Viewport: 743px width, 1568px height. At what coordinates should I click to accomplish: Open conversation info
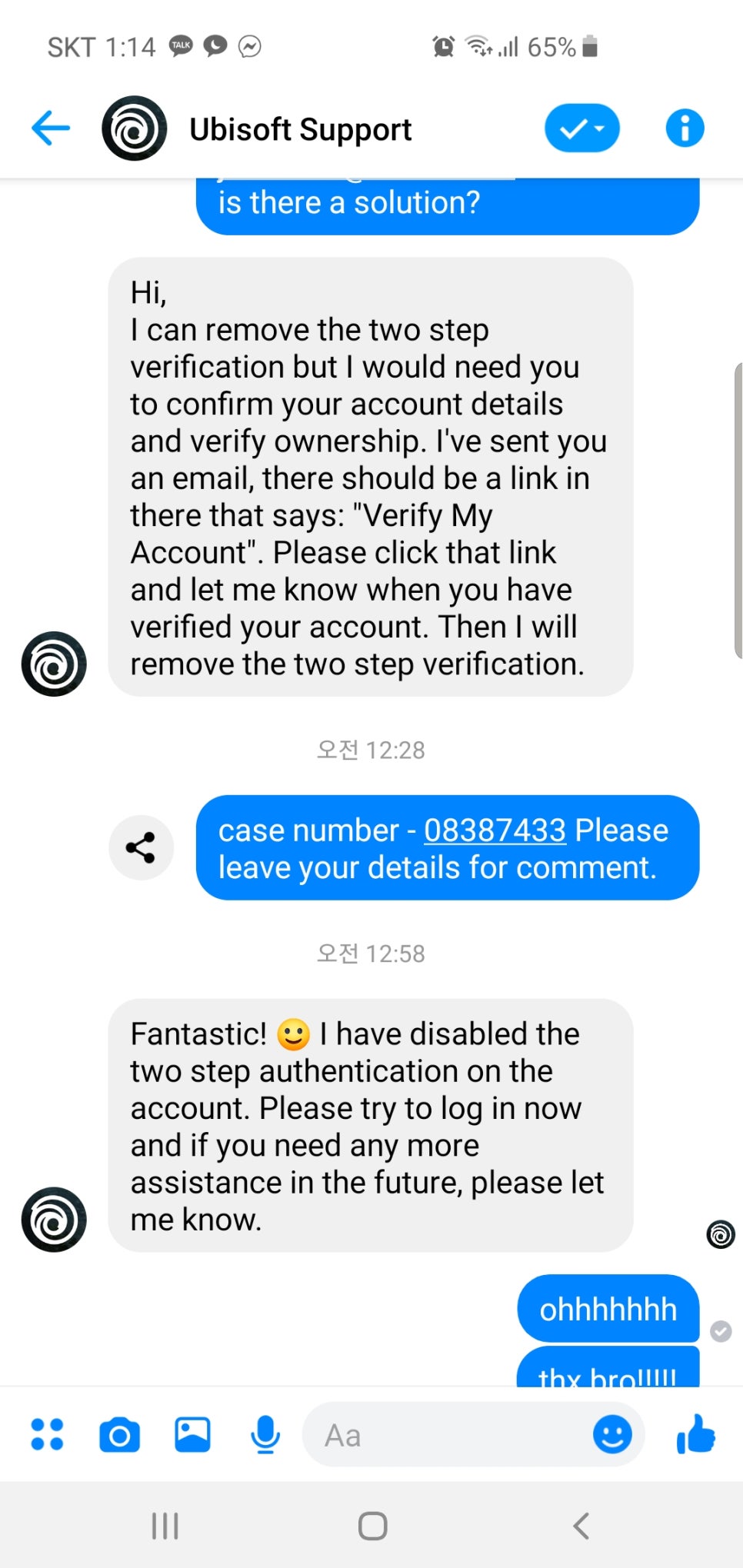point(684,128)
